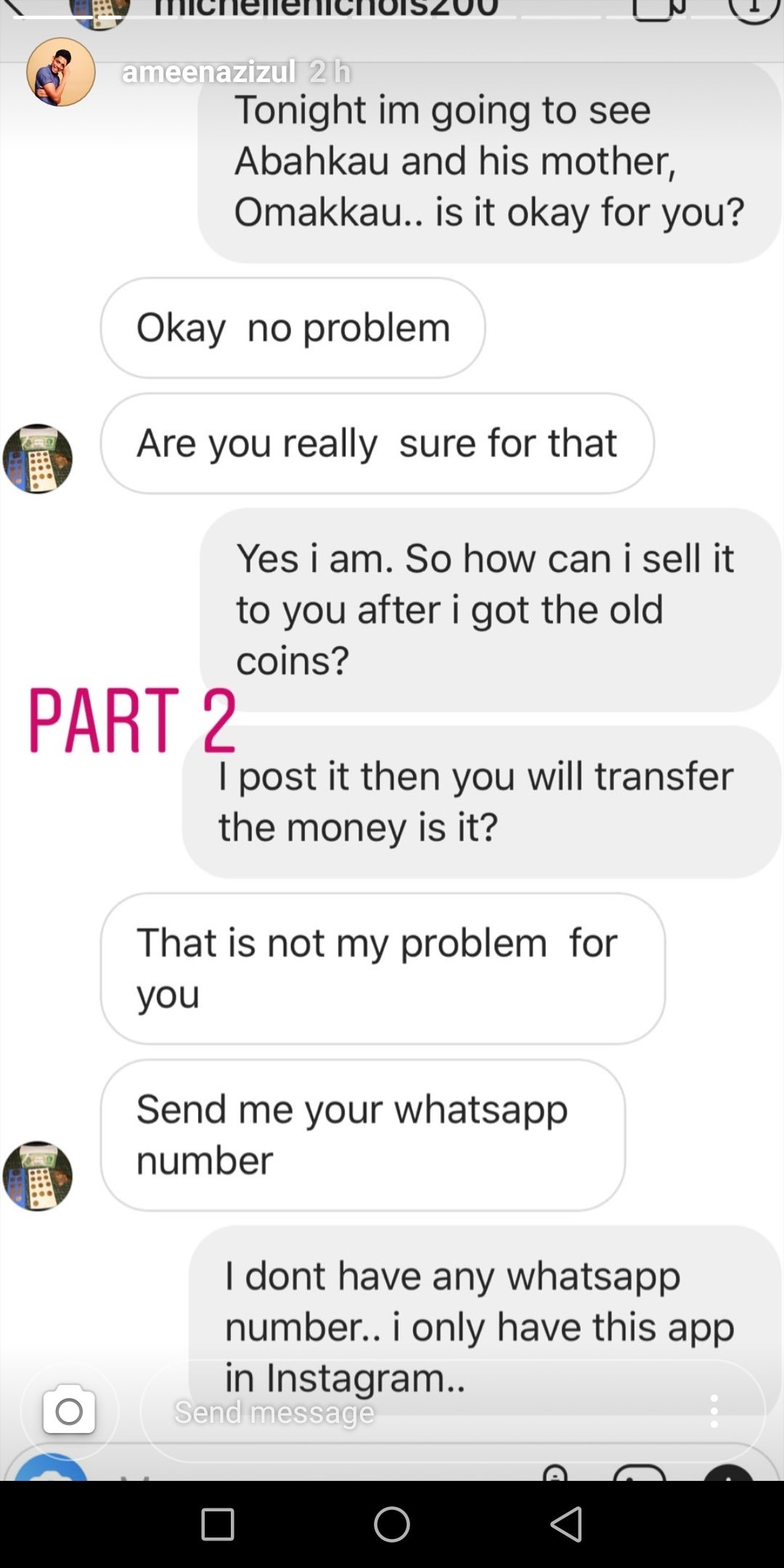This screenshot has width=784, height=1568.
Task: Go to the Android home screen
Action: [392, 1524]
